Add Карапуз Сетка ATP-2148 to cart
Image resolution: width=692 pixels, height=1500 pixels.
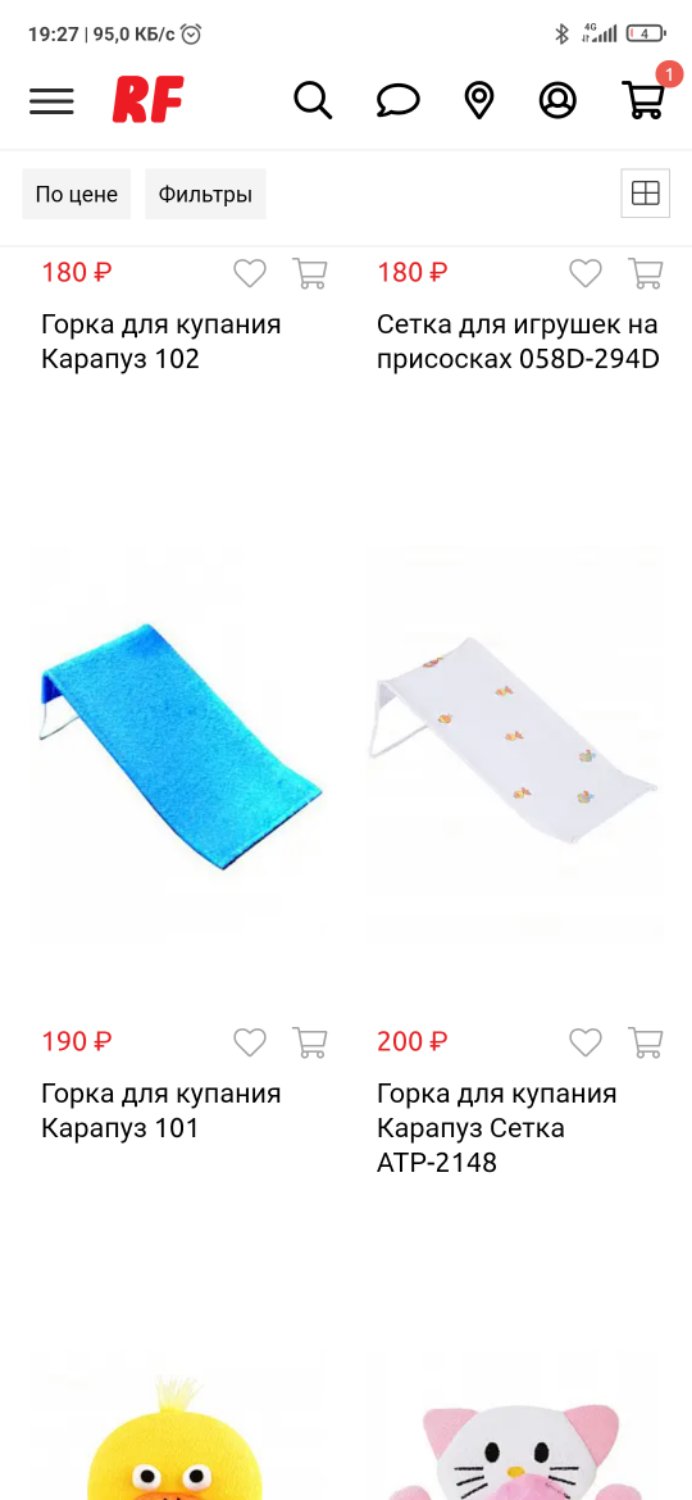tap(646, 1043)
